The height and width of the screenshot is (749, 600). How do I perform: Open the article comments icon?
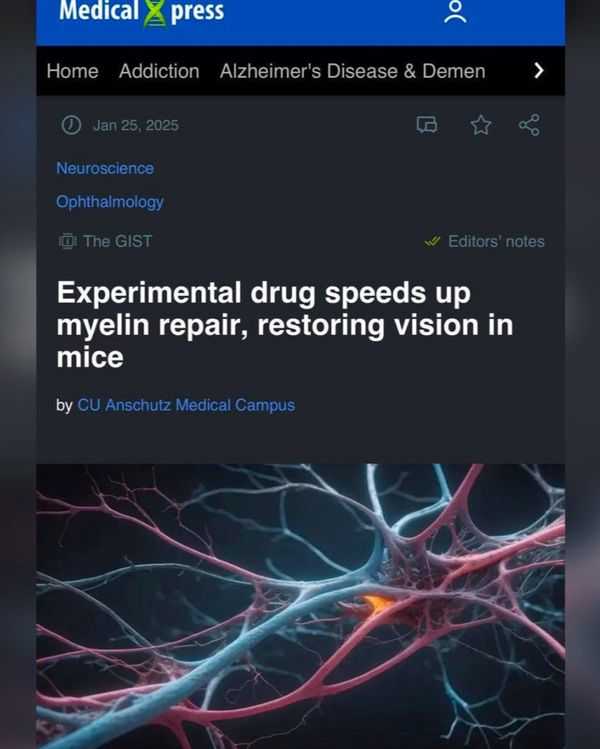(427, 125)
